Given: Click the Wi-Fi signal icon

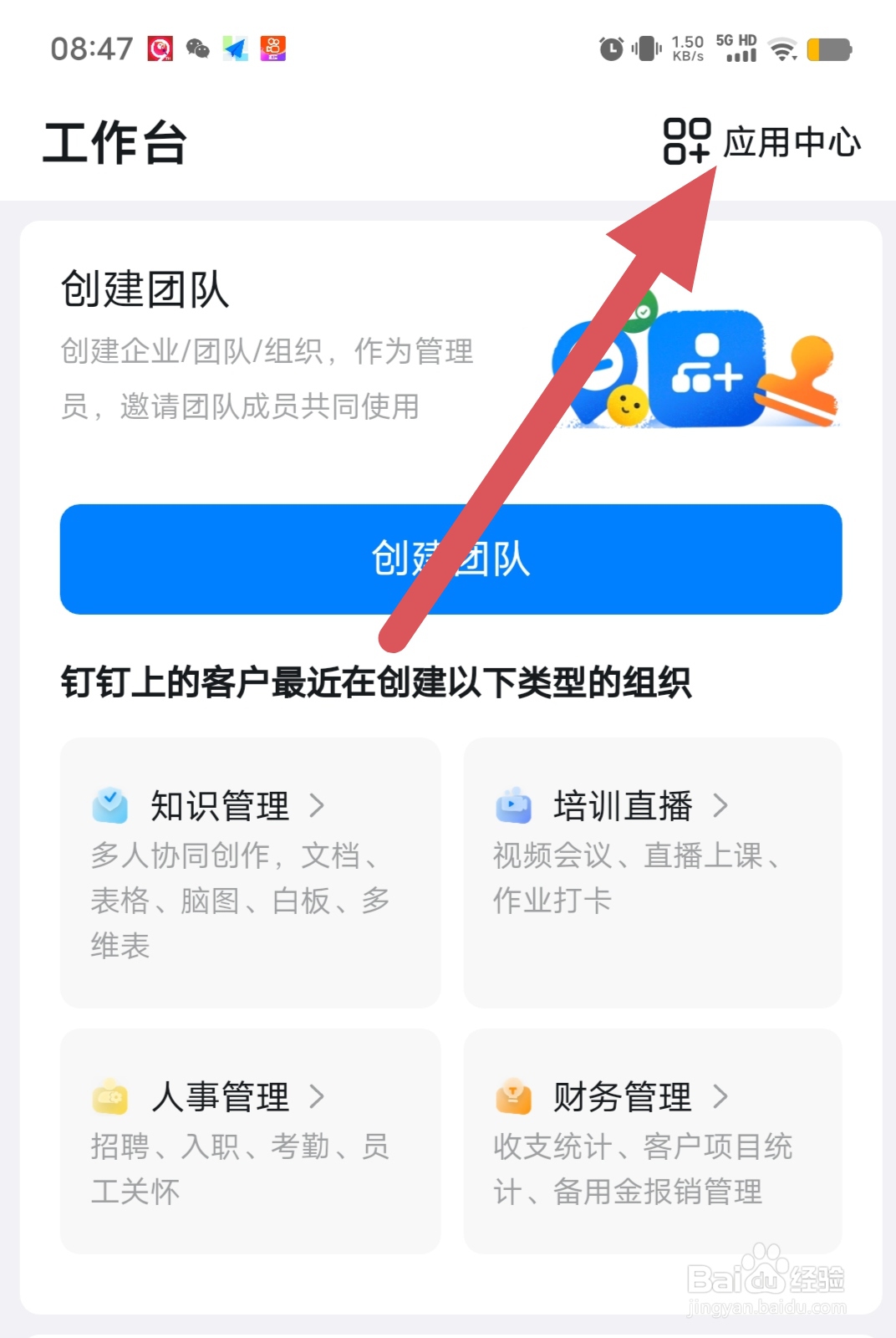Looking at the screenshot, I should point(782,50).
